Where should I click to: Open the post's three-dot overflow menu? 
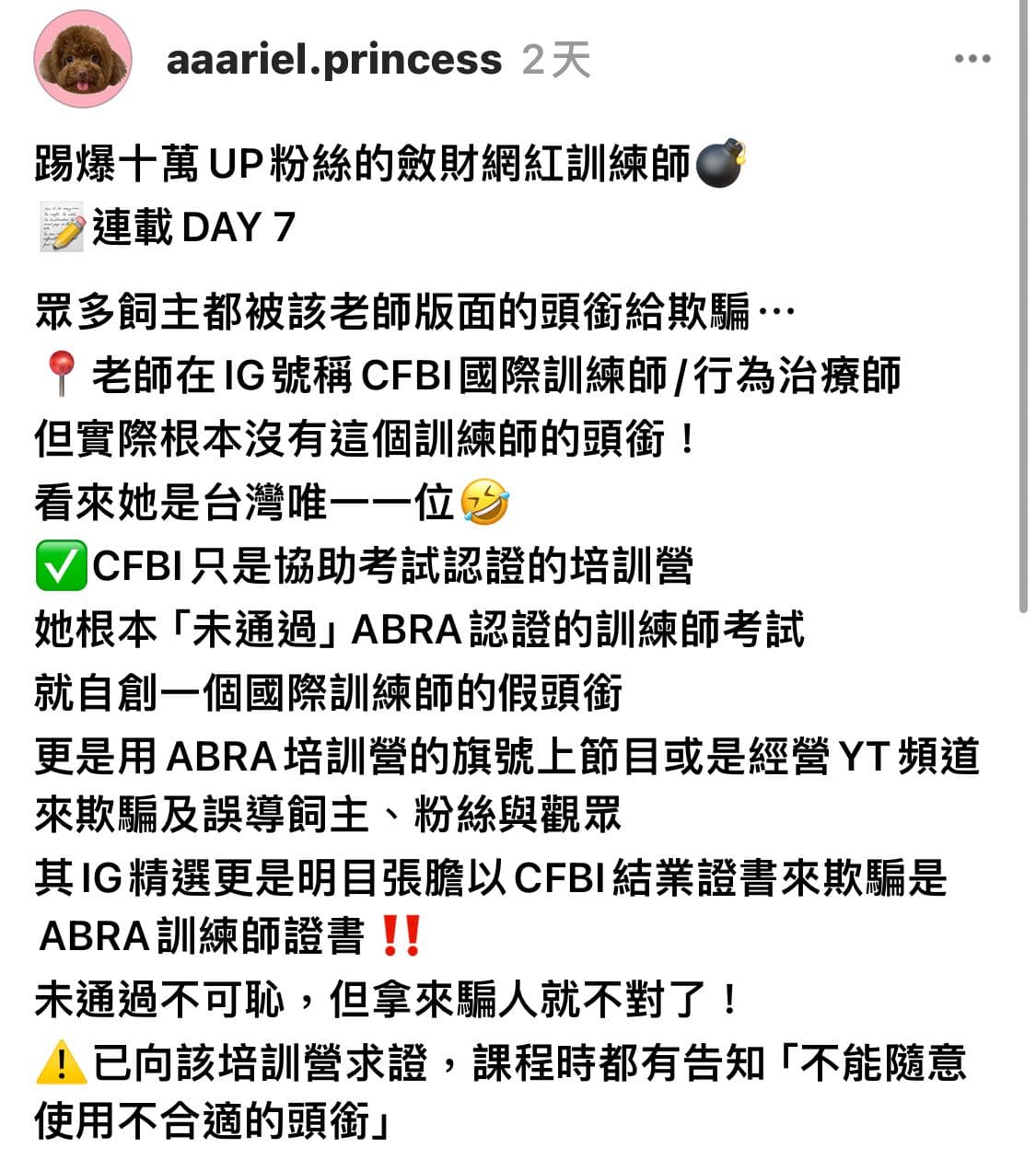(972, 59)
